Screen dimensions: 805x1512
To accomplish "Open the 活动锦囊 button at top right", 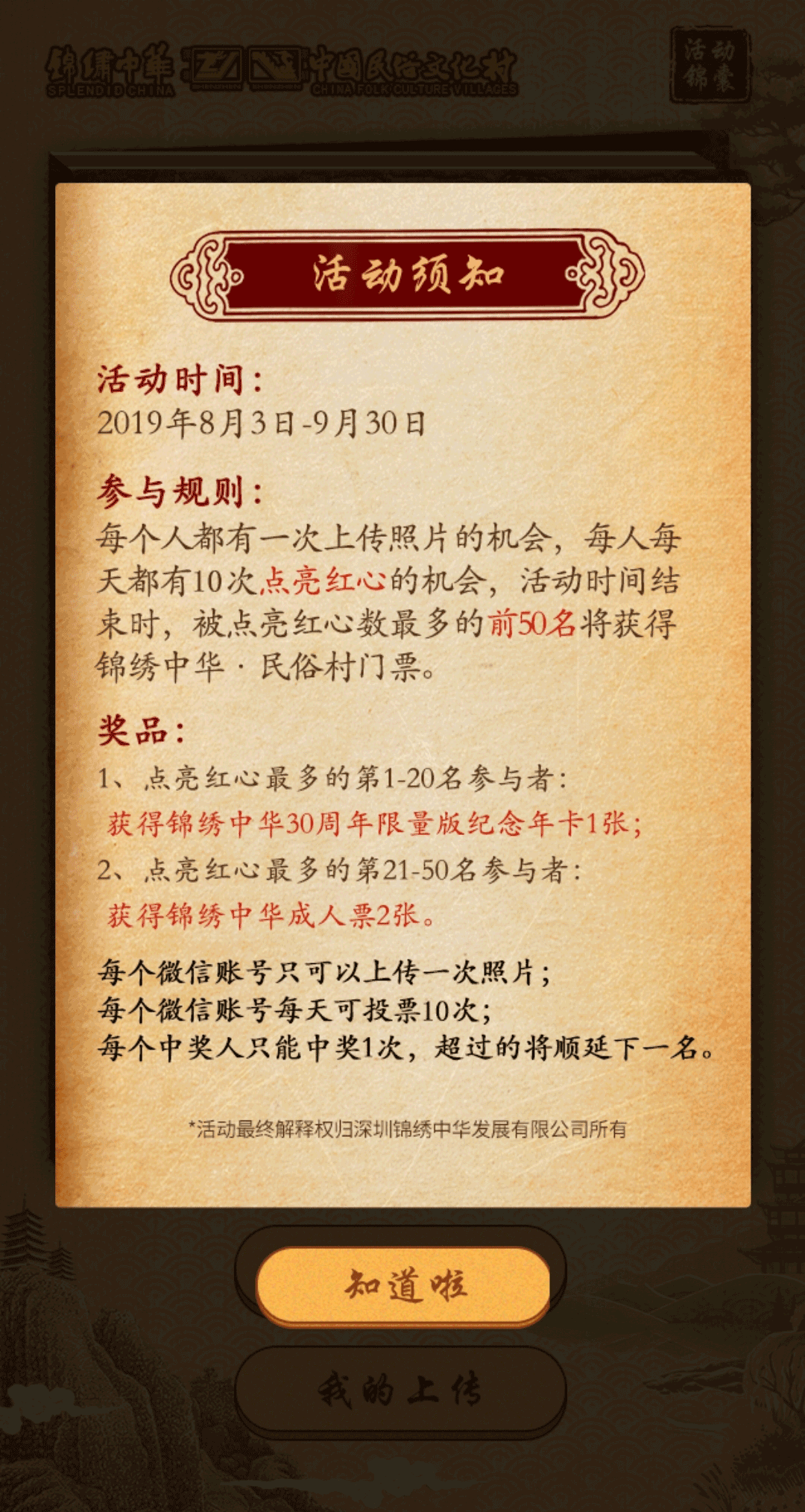I will click(709, 65).
